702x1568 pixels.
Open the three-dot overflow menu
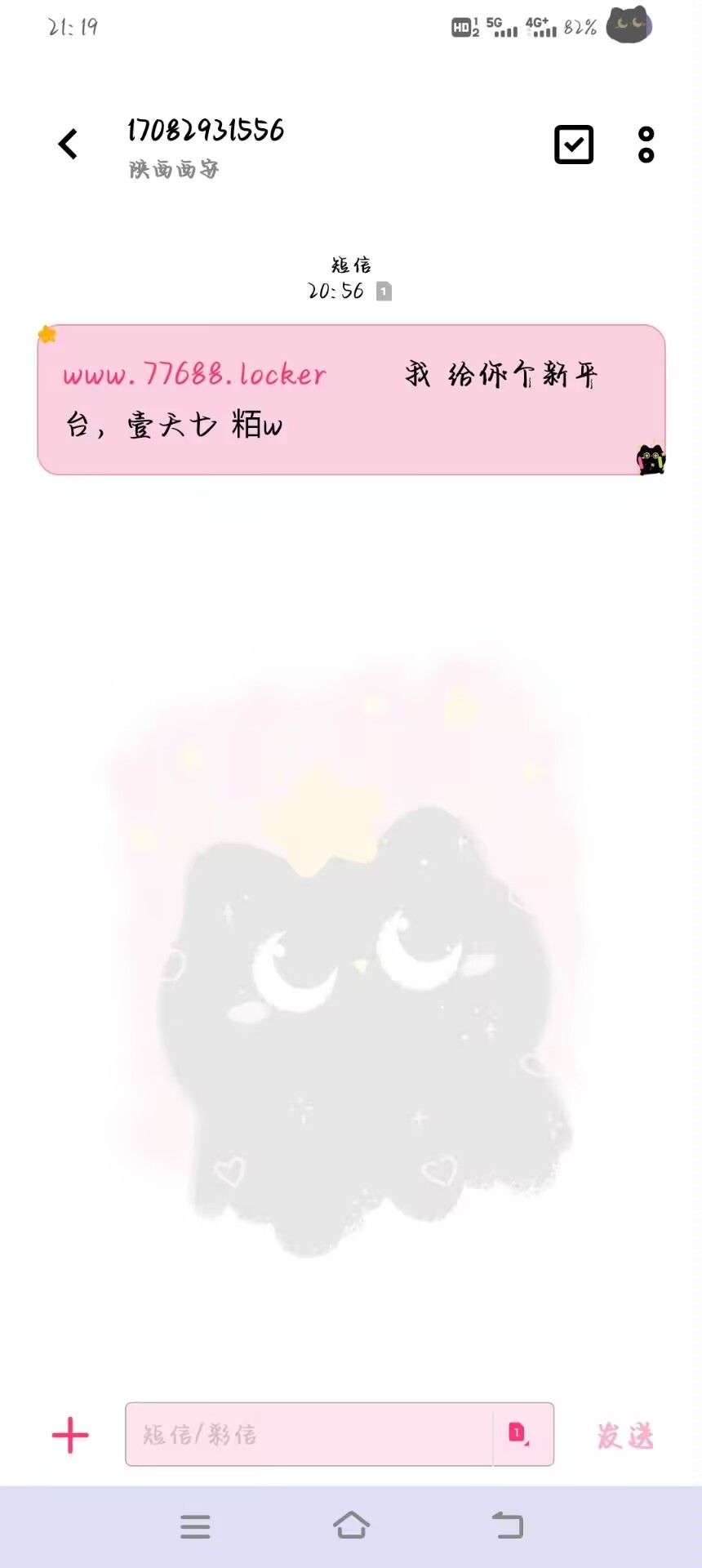click(x=646, y=145)
